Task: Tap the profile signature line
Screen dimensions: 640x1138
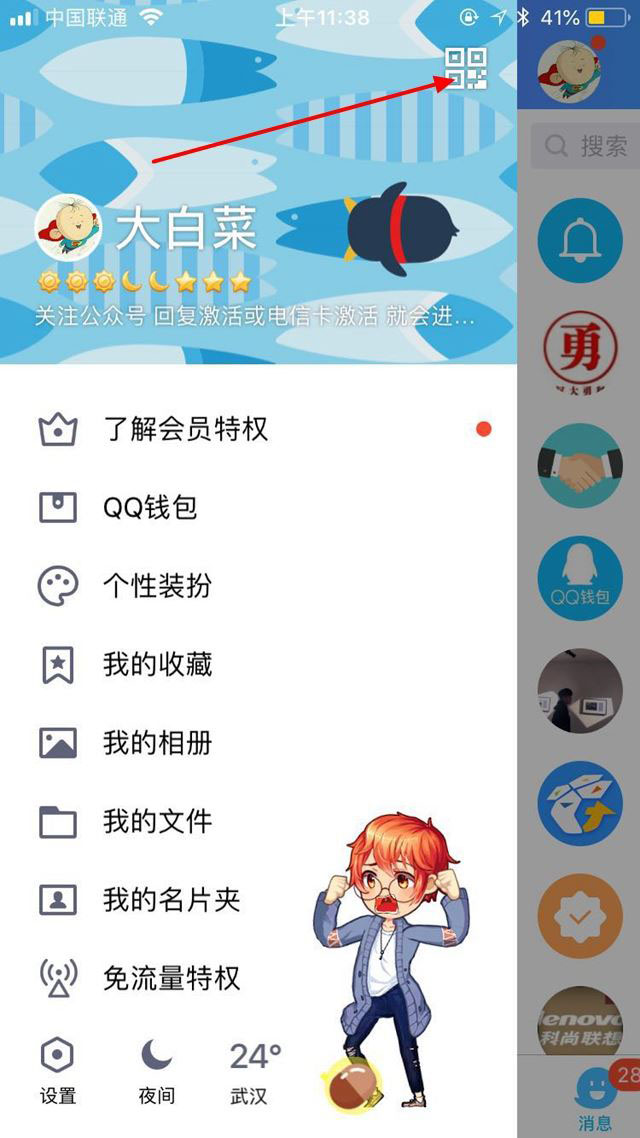Action: [255, 318]
